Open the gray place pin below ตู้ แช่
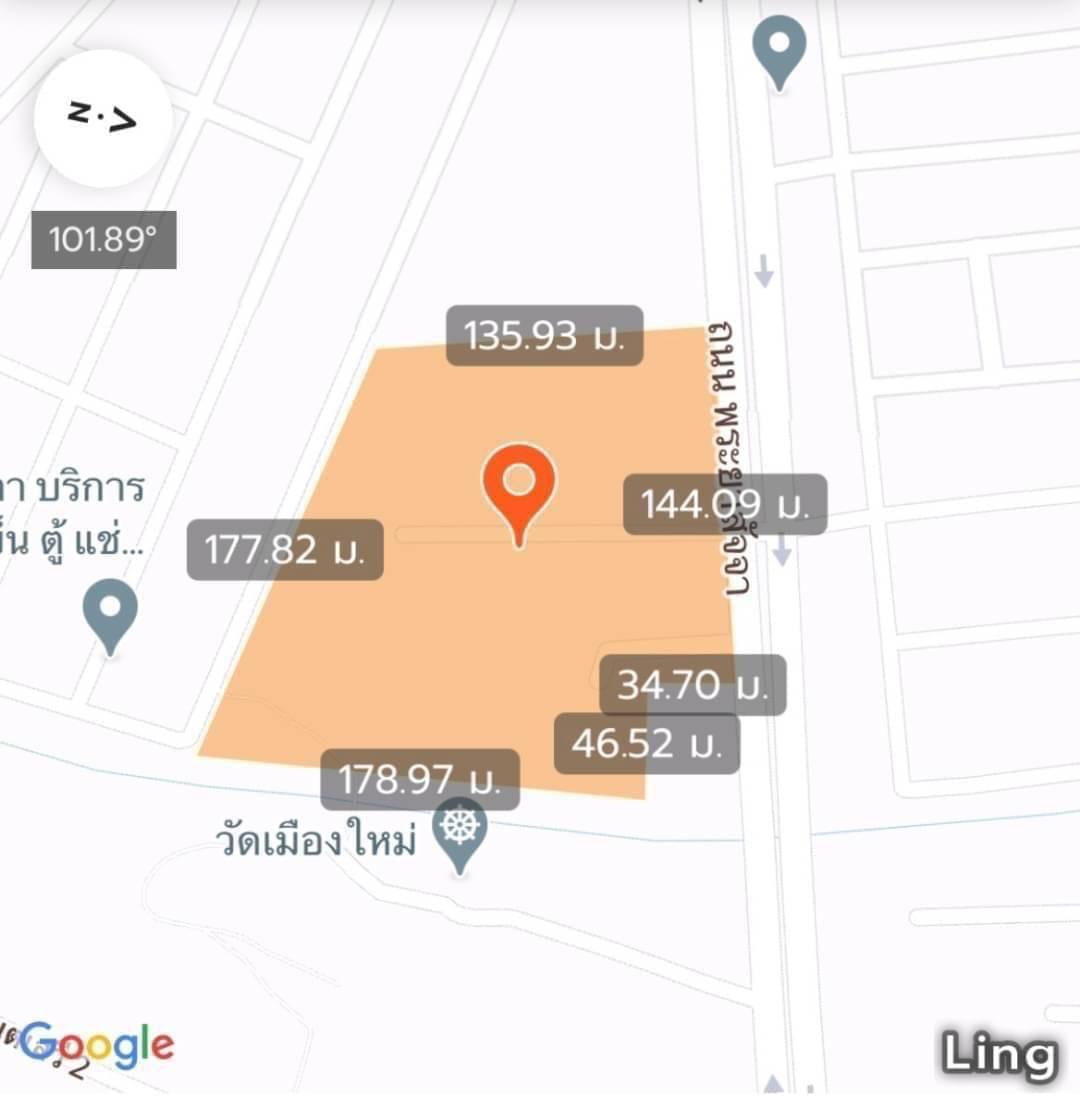1080x1096 pixels. 110,612
